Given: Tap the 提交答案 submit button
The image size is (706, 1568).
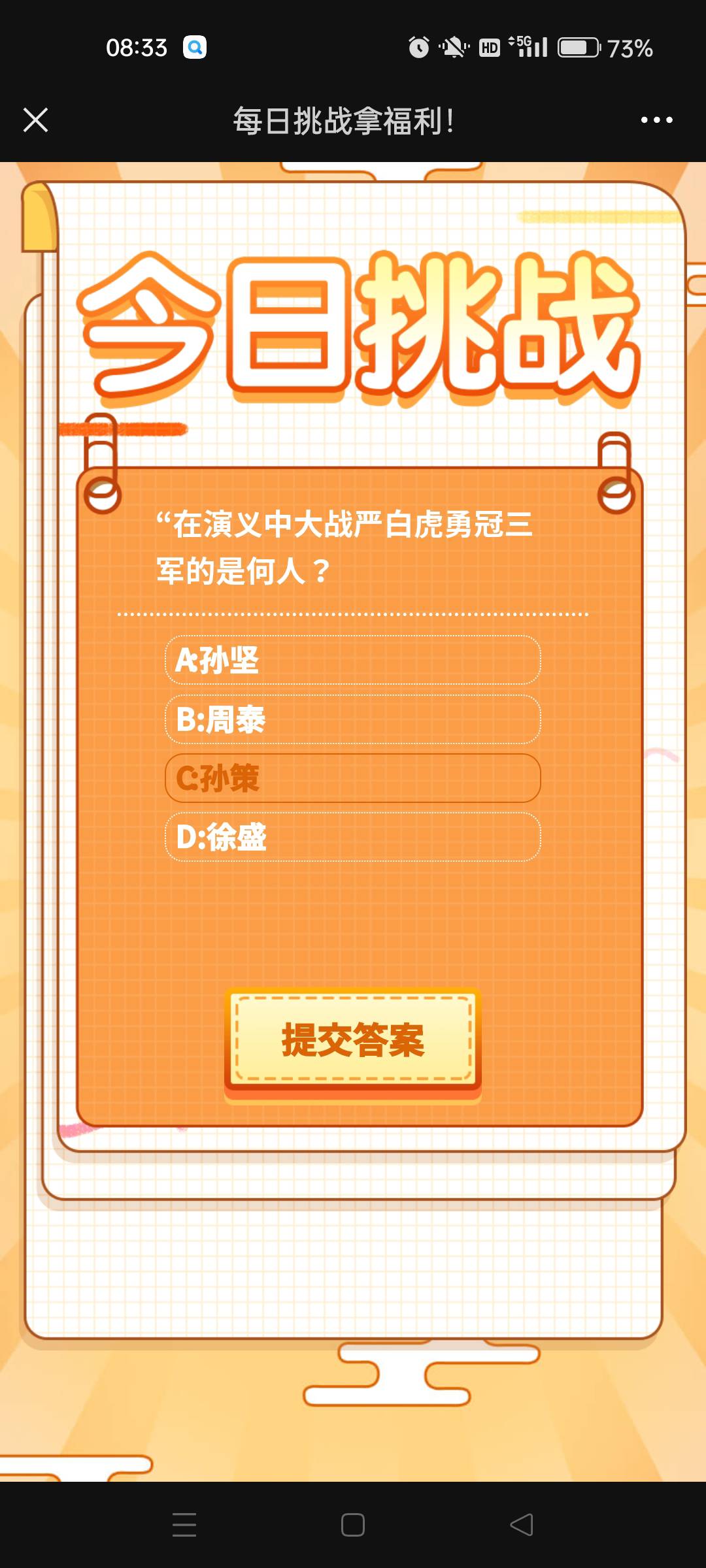Looking at the screenshot, I should point(352,1040).
